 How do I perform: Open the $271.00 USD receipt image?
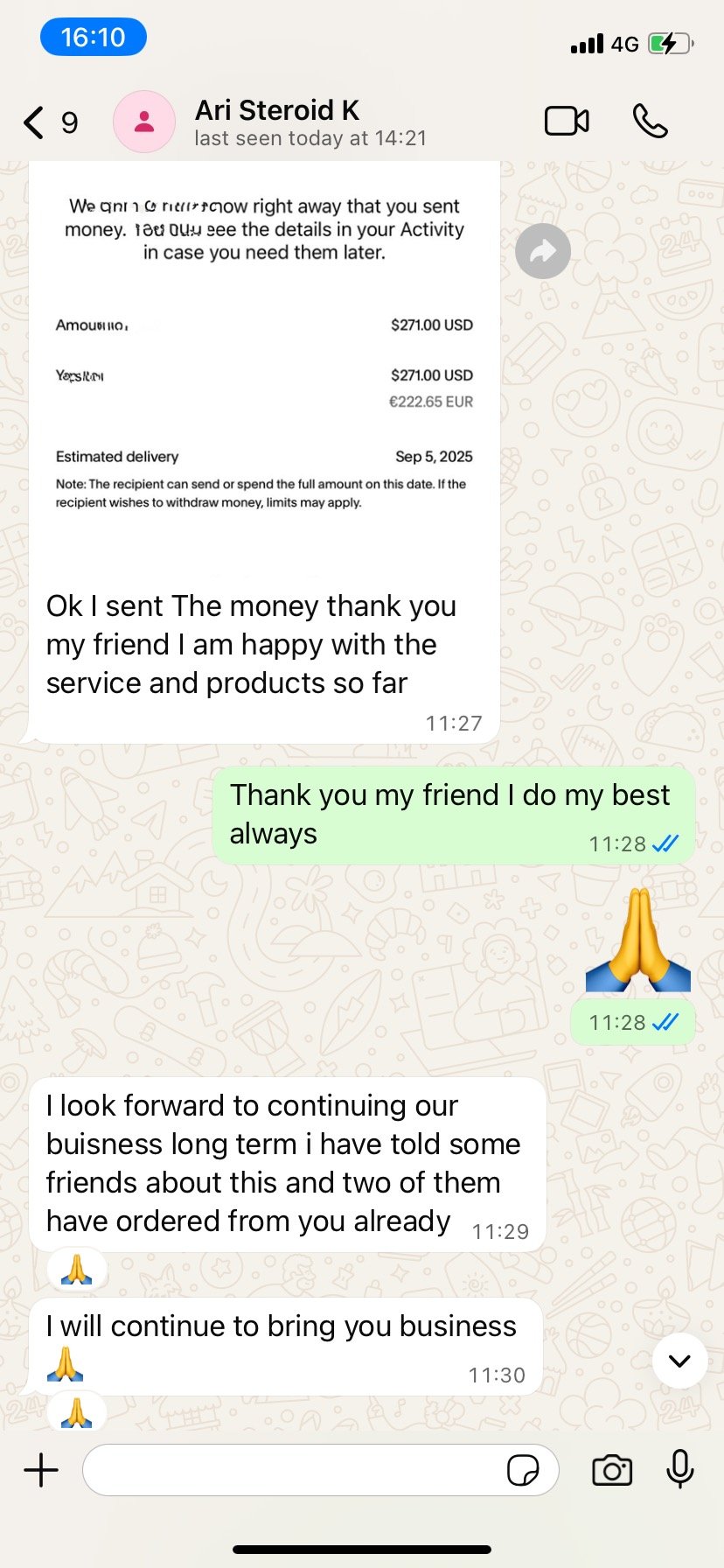(264, 367)
